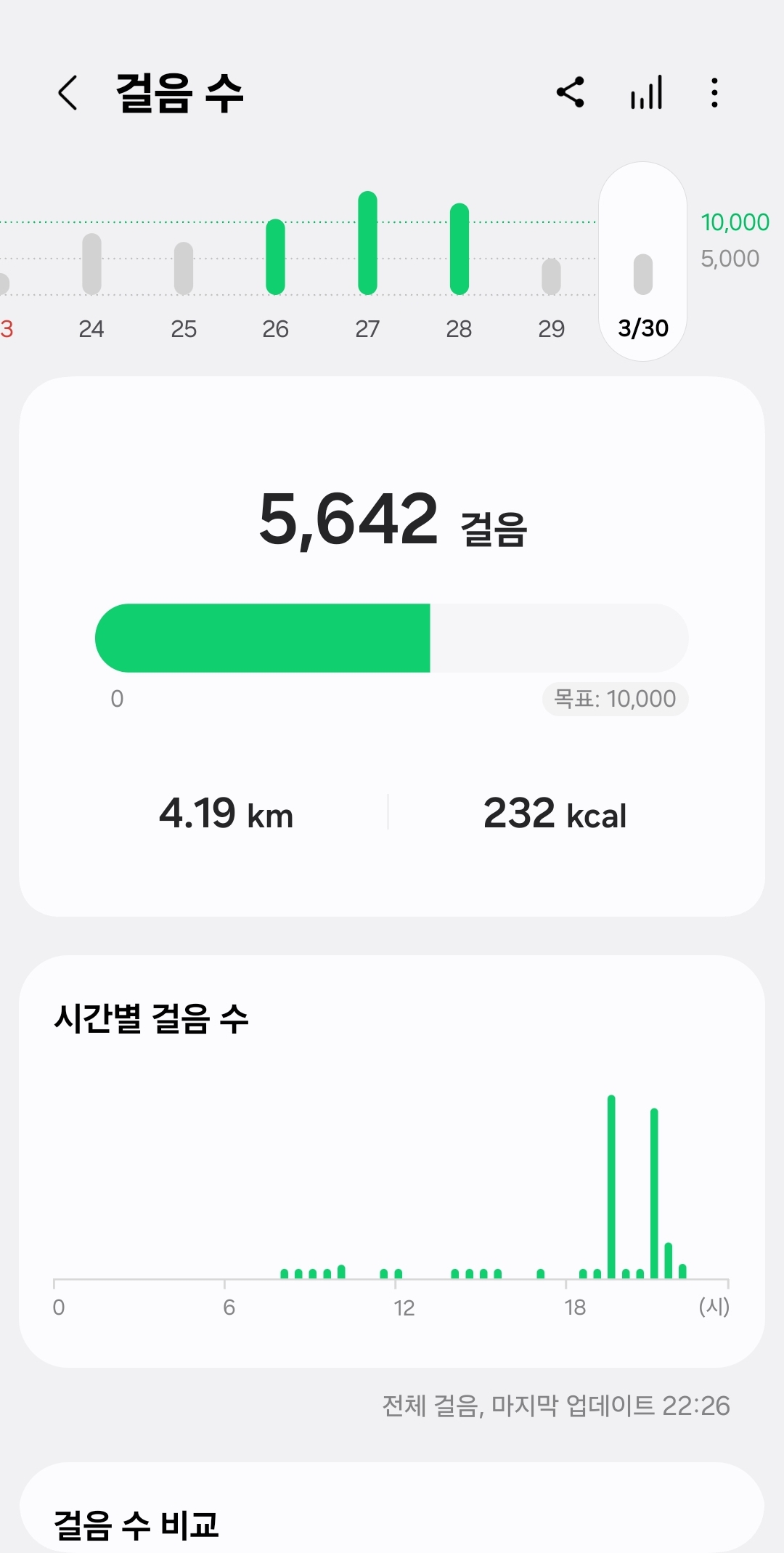Go back from the 걸음 수 screen
The image size is (784, 1553).
[68, 93]
